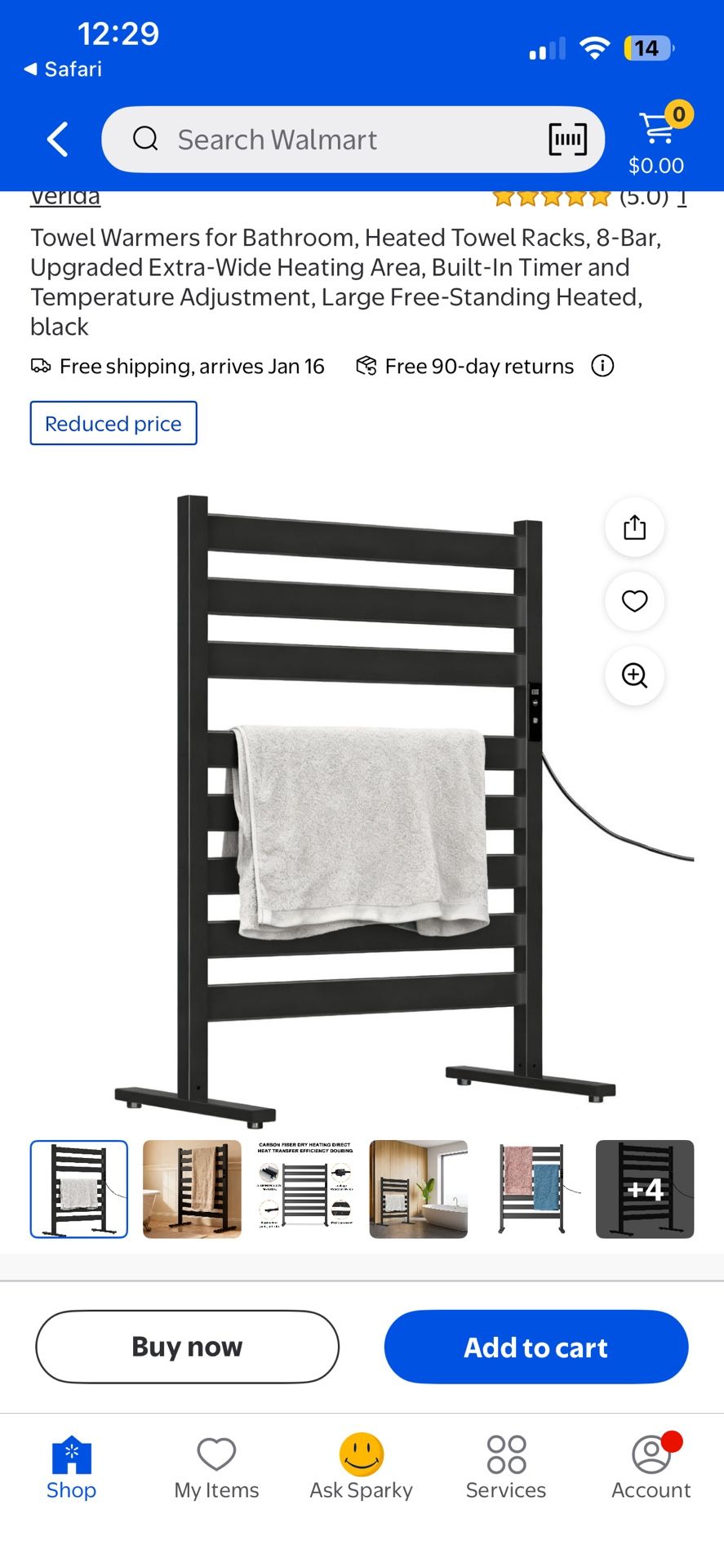The height and width of the screenshot is (1568, 724).
Task: Tap Buy now
Action: pyautogui.click(x=187, y=1347)
